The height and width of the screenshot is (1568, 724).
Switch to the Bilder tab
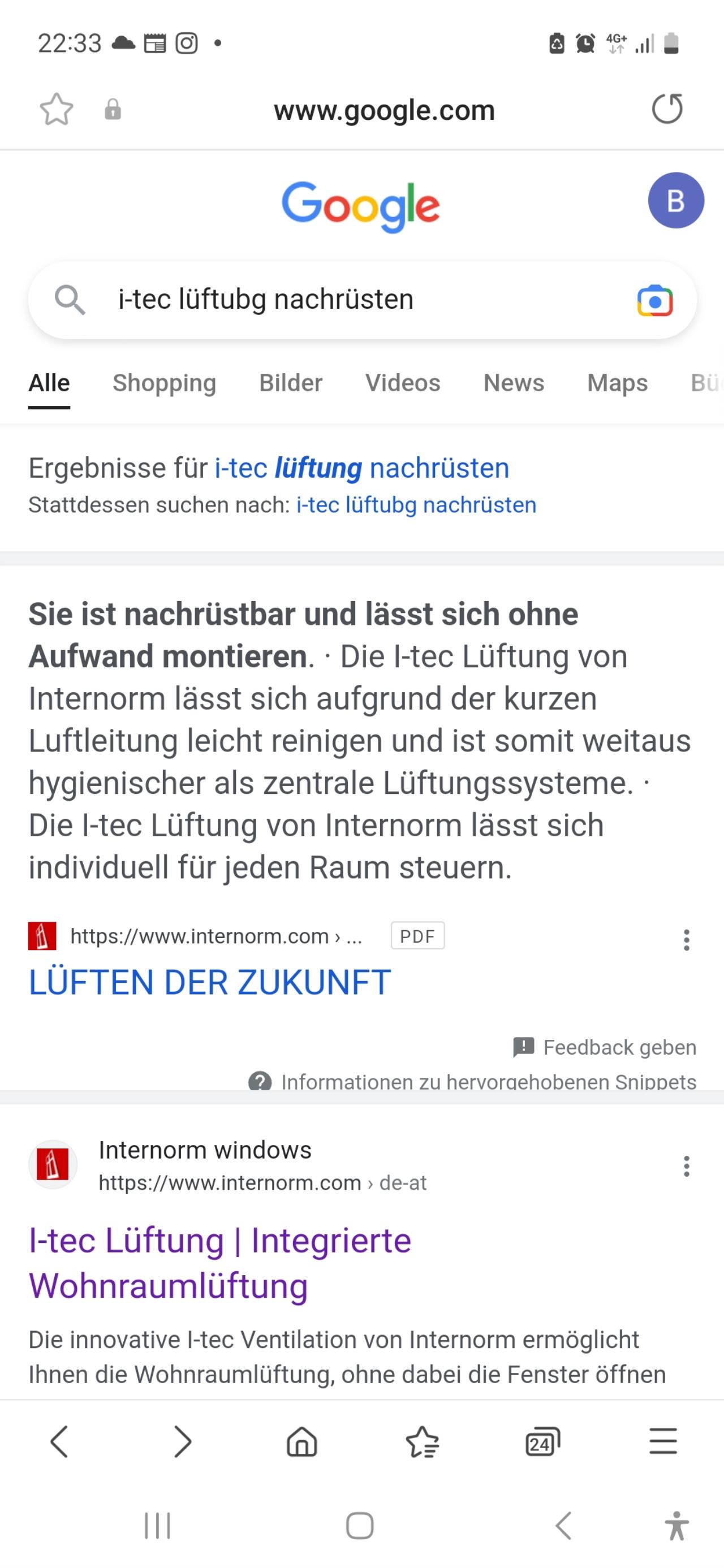[291, 383]
